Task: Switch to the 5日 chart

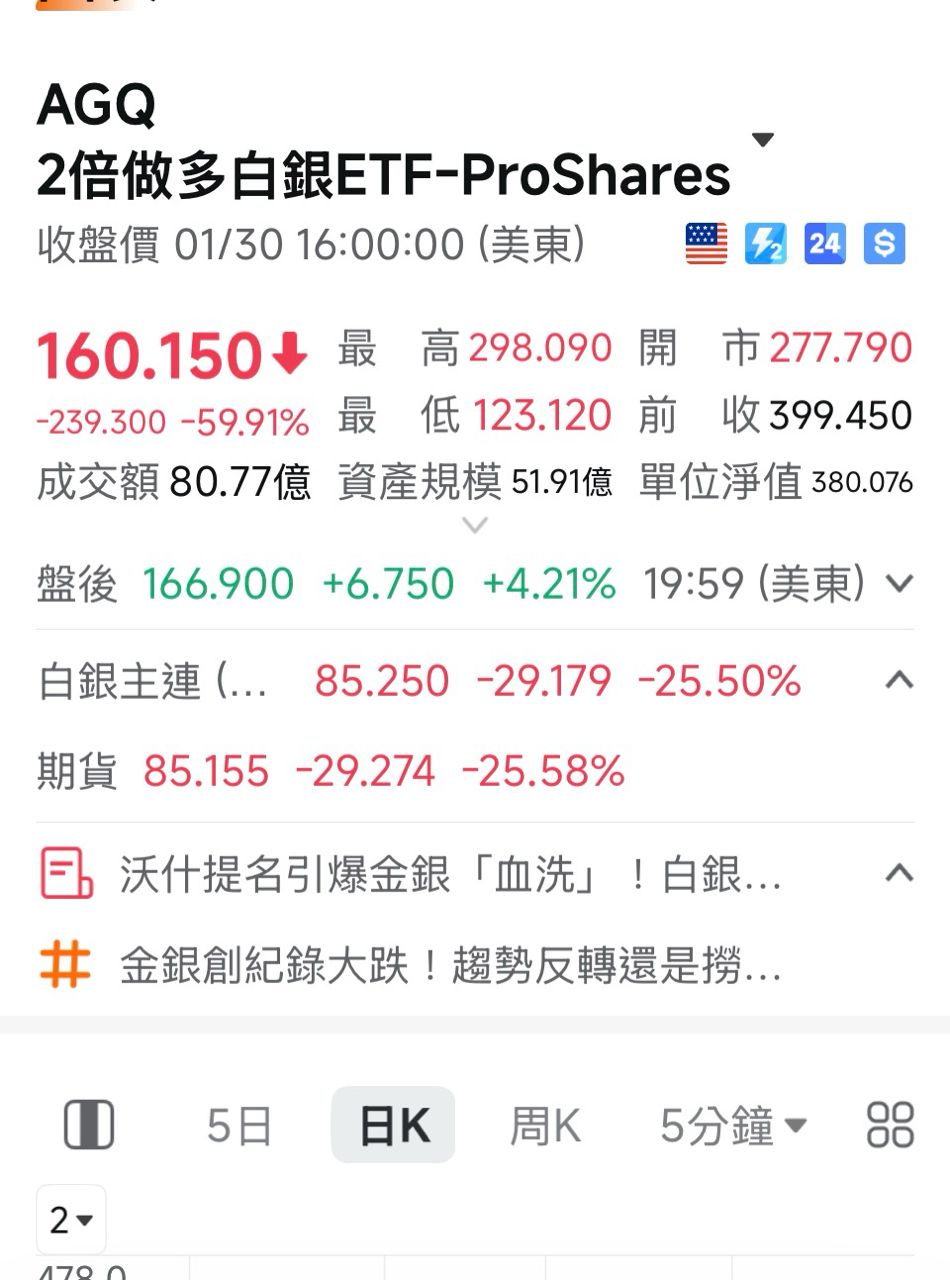Action: pyautogui.click(x=239, y=1126)
